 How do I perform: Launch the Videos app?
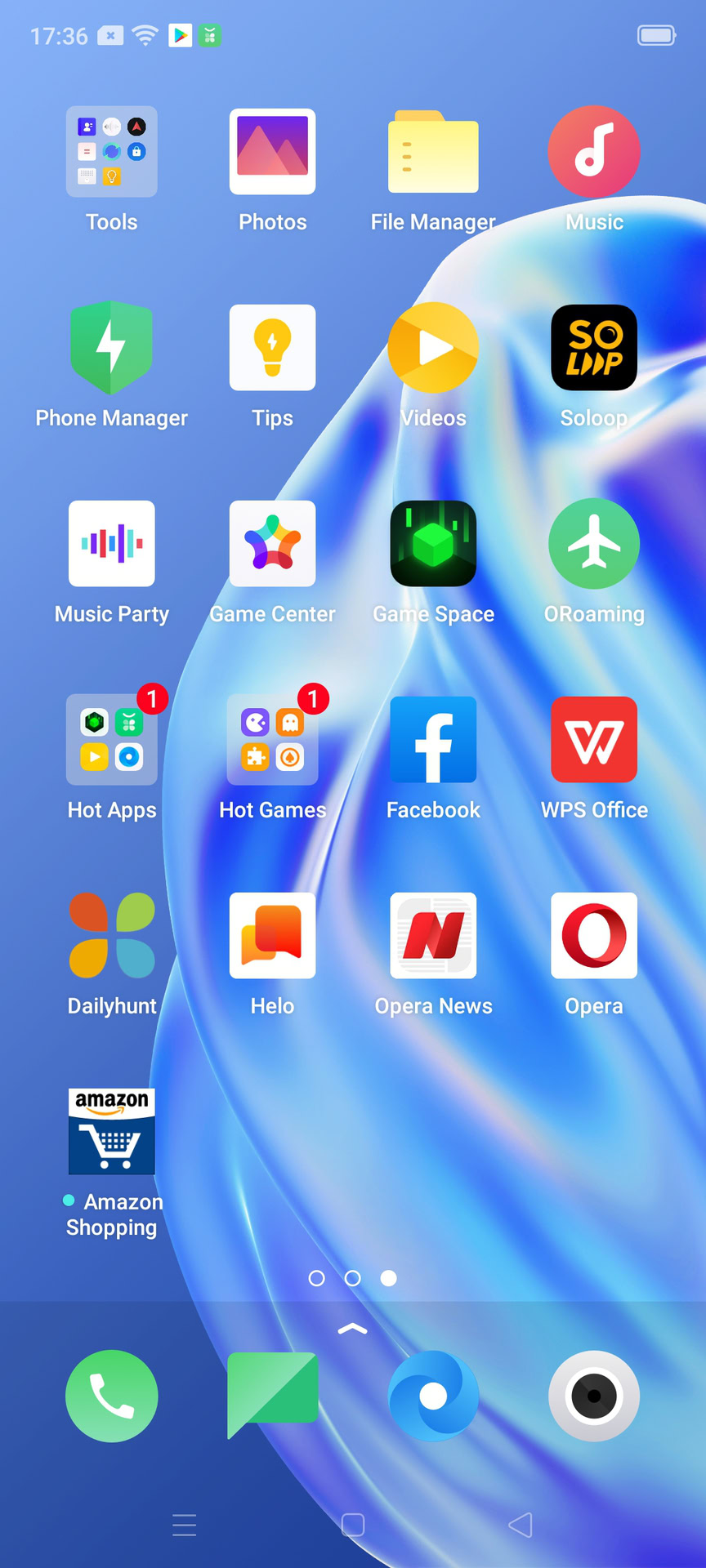[x=433, y=348]
